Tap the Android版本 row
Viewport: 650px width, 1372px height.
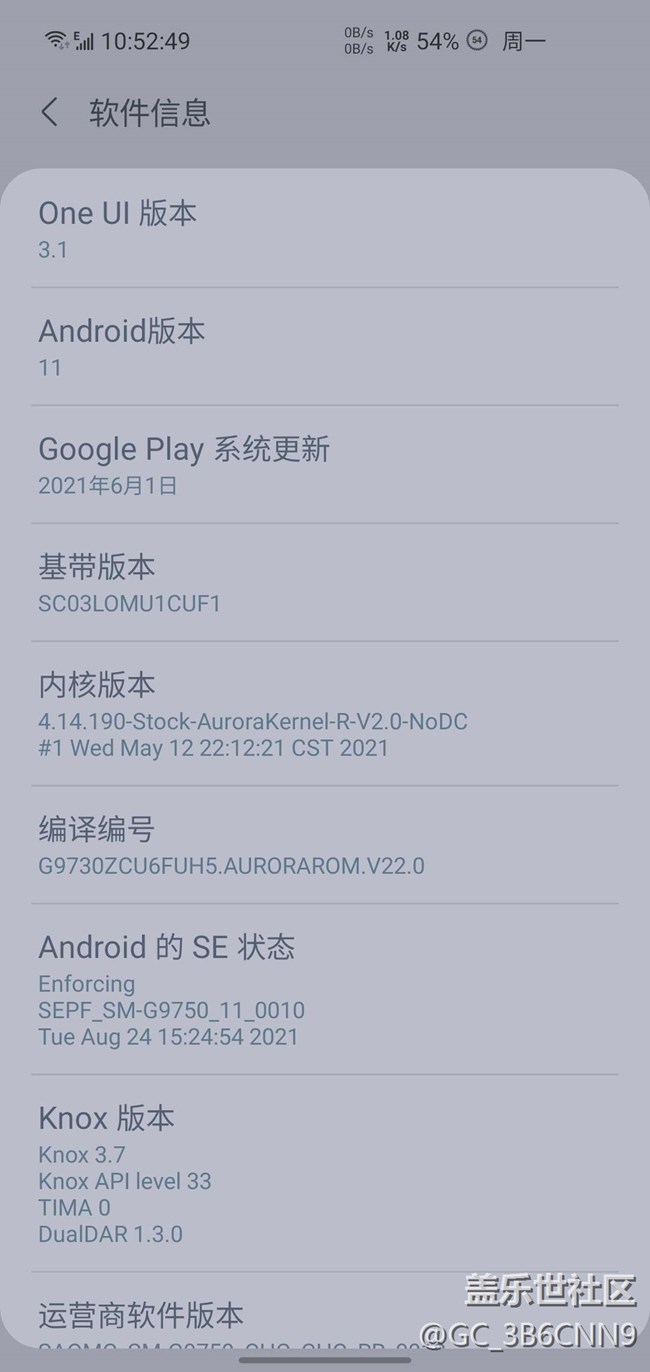tap(324, 347)
